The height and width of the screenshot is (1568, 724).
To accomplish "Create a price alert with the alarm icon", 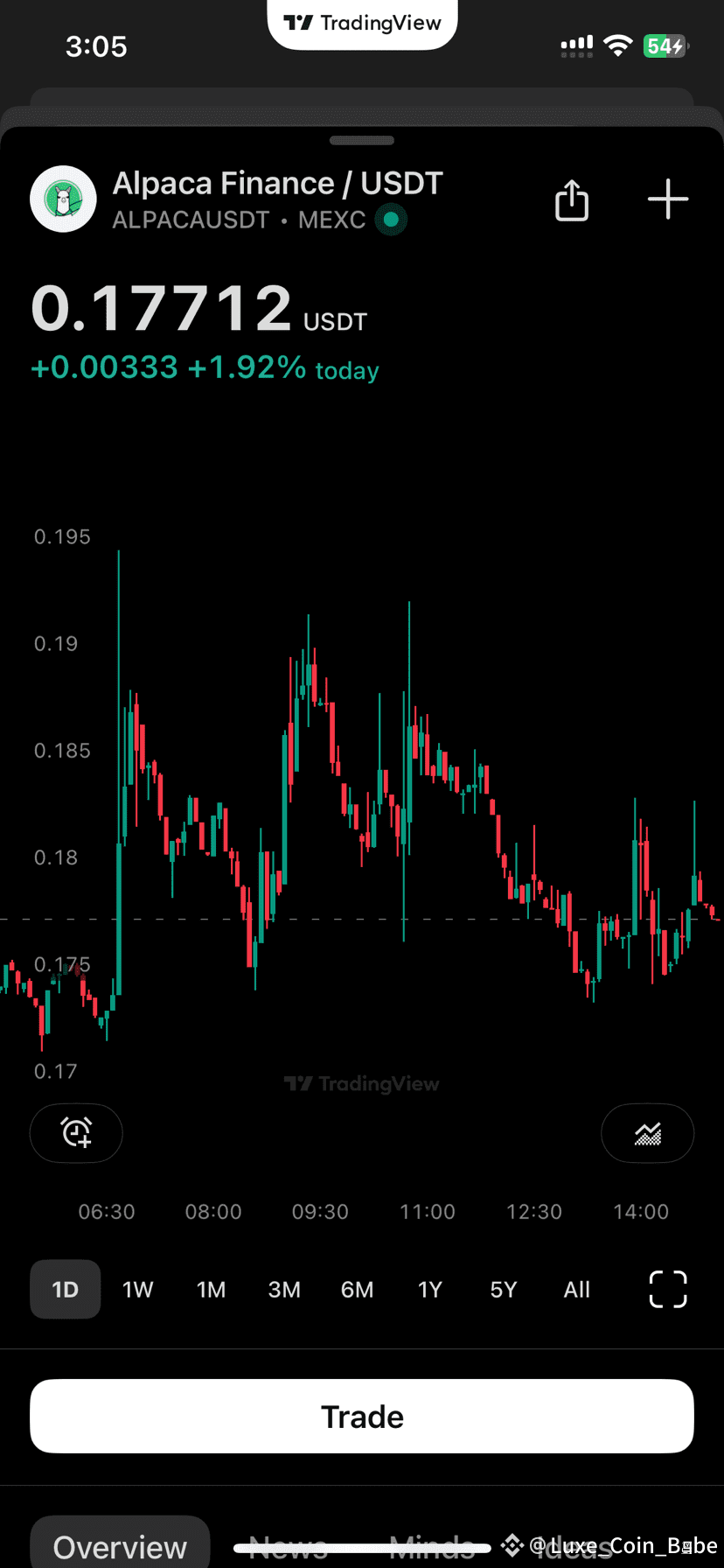I will coord(76,1133).
